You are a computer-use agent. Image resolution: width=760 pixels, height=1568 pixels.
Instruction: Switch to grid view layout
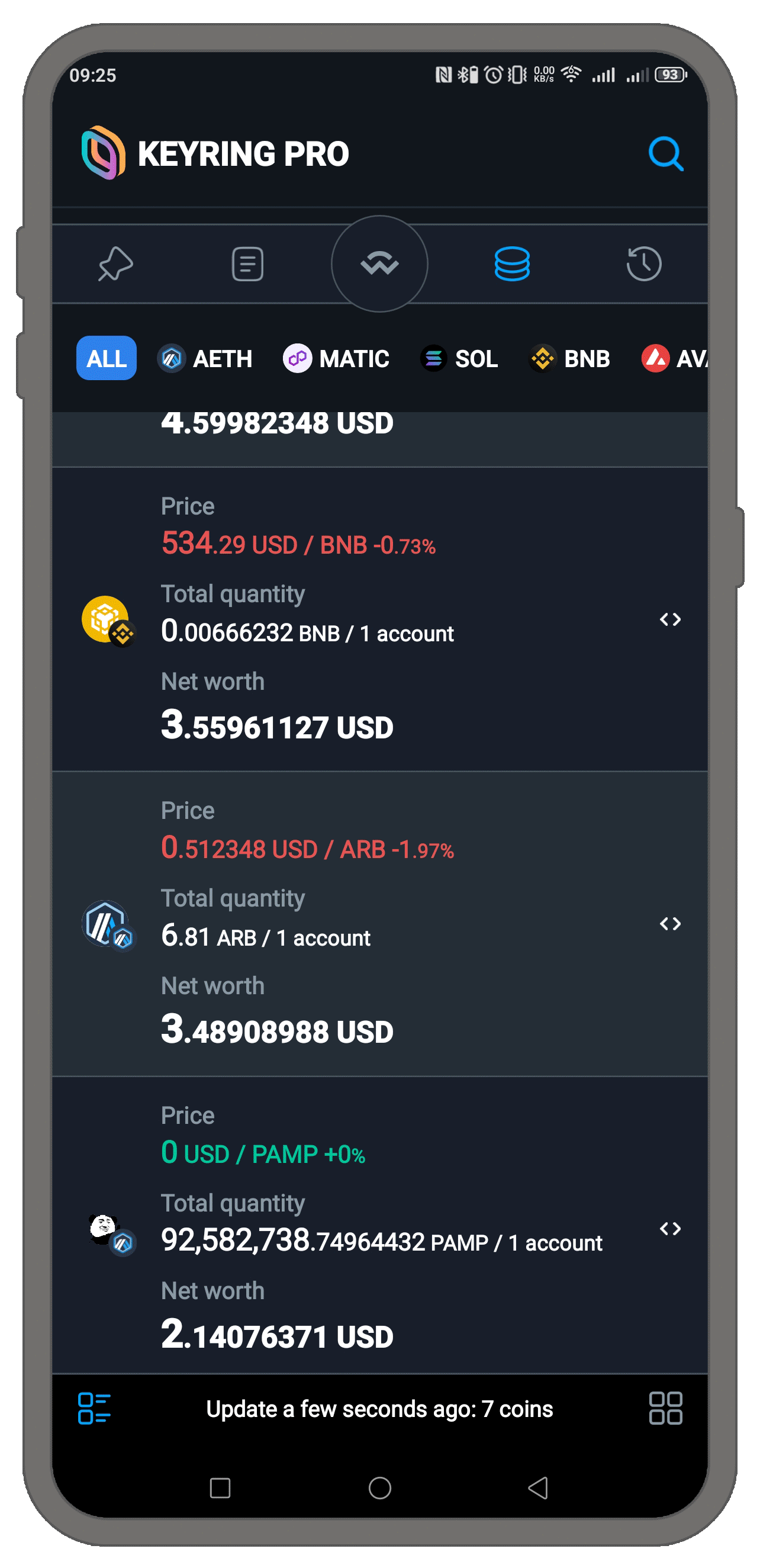(x=666, y=1409)
